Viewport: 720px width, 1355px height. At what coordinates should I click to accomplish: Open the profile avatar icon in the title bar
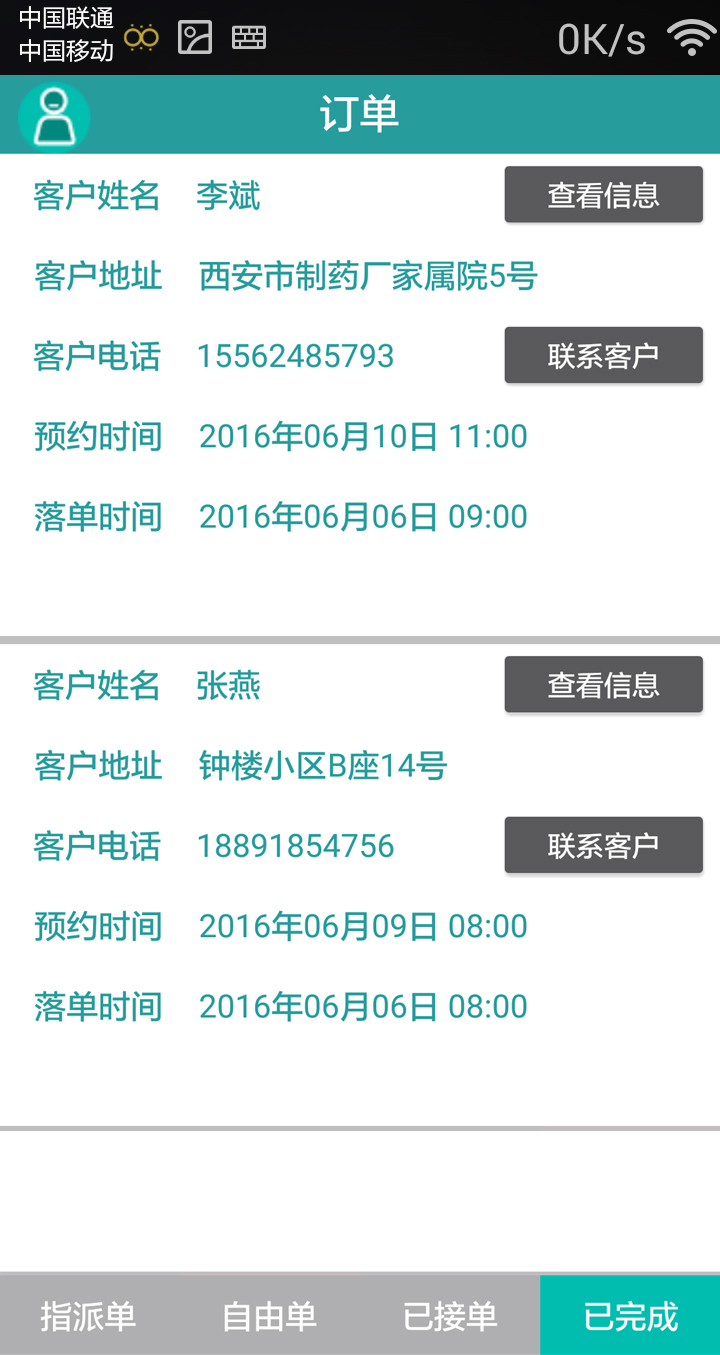[53, 115]
